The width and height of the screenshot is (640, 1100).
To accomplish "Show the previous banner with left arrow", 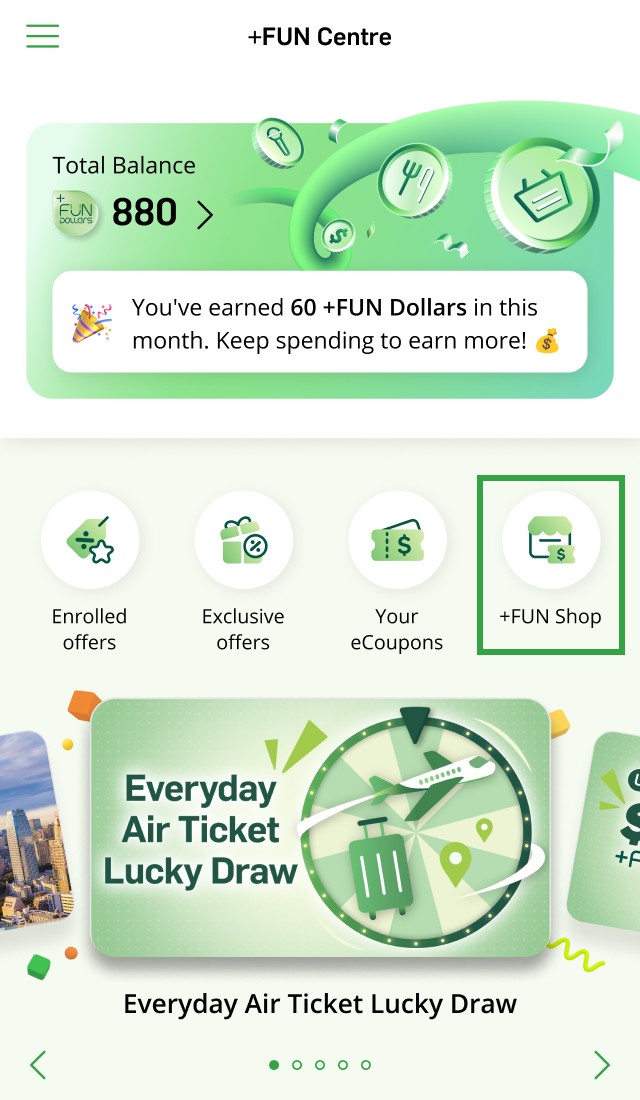I will (38, 1065).
